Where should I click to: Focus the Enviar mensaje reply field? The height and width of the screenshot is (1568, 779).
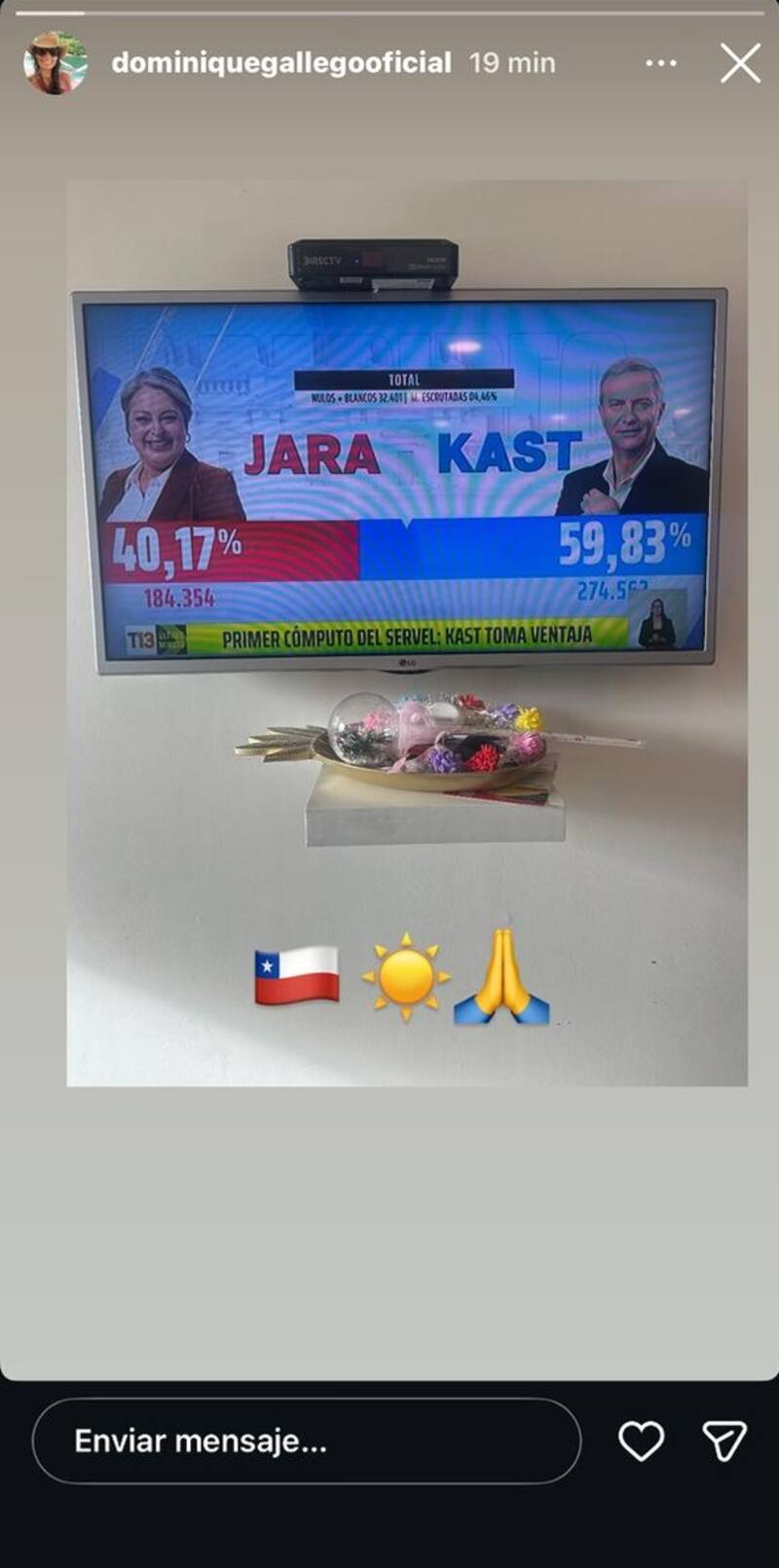[x=306, y=1440]
